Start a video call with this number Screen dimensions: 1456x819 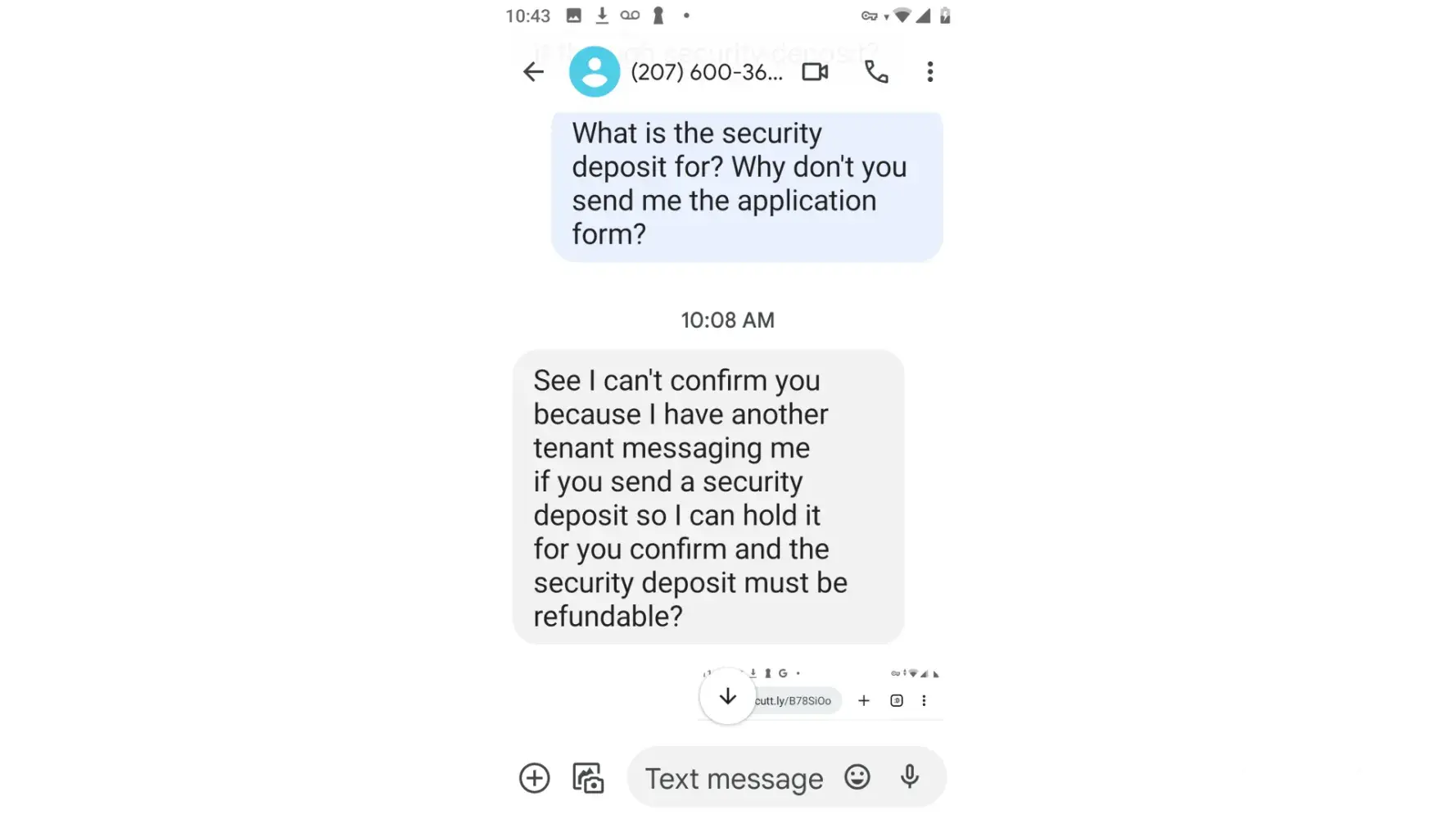click(x=815, y=72)
